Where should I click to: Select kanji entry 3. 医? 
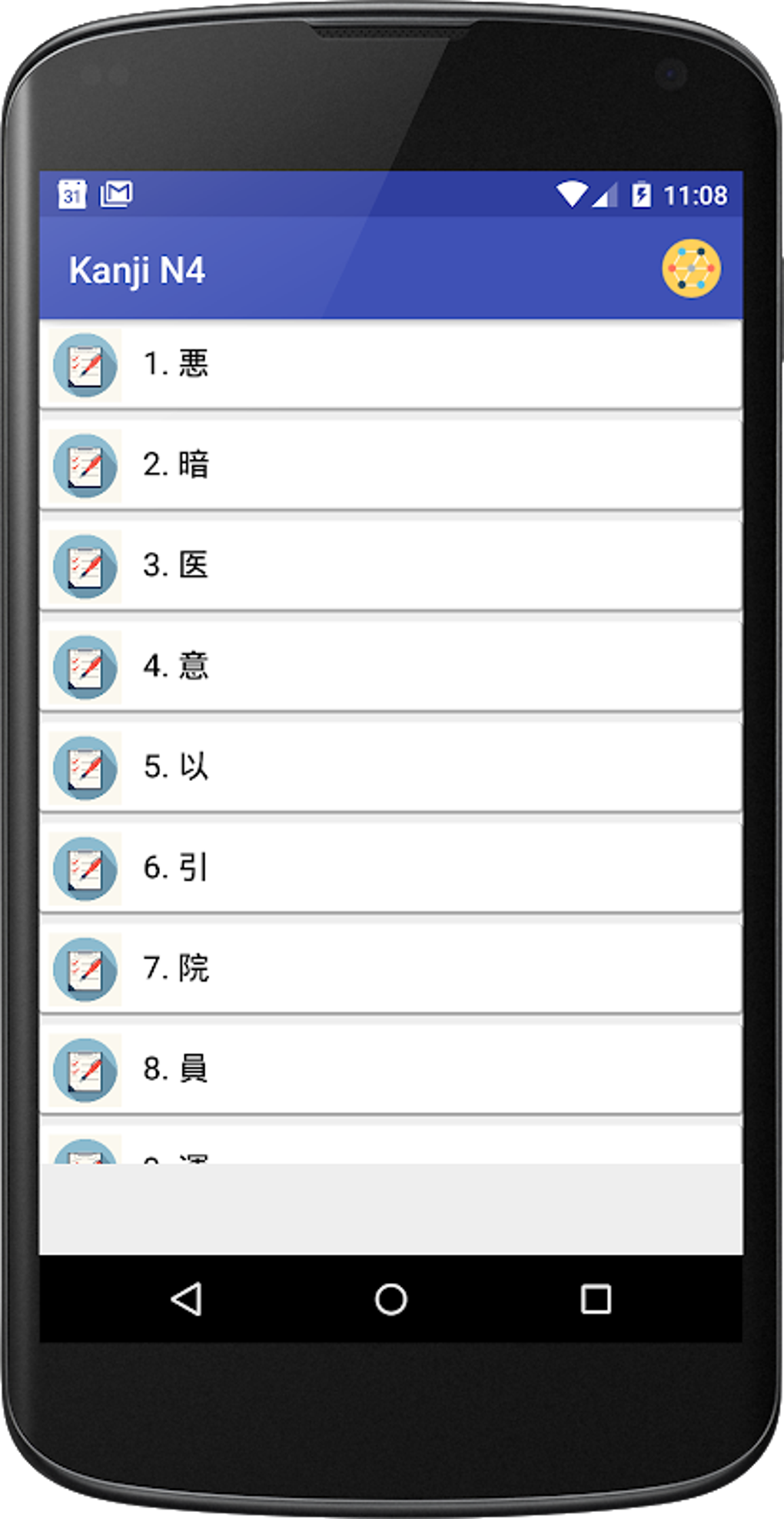pos(390,566)
